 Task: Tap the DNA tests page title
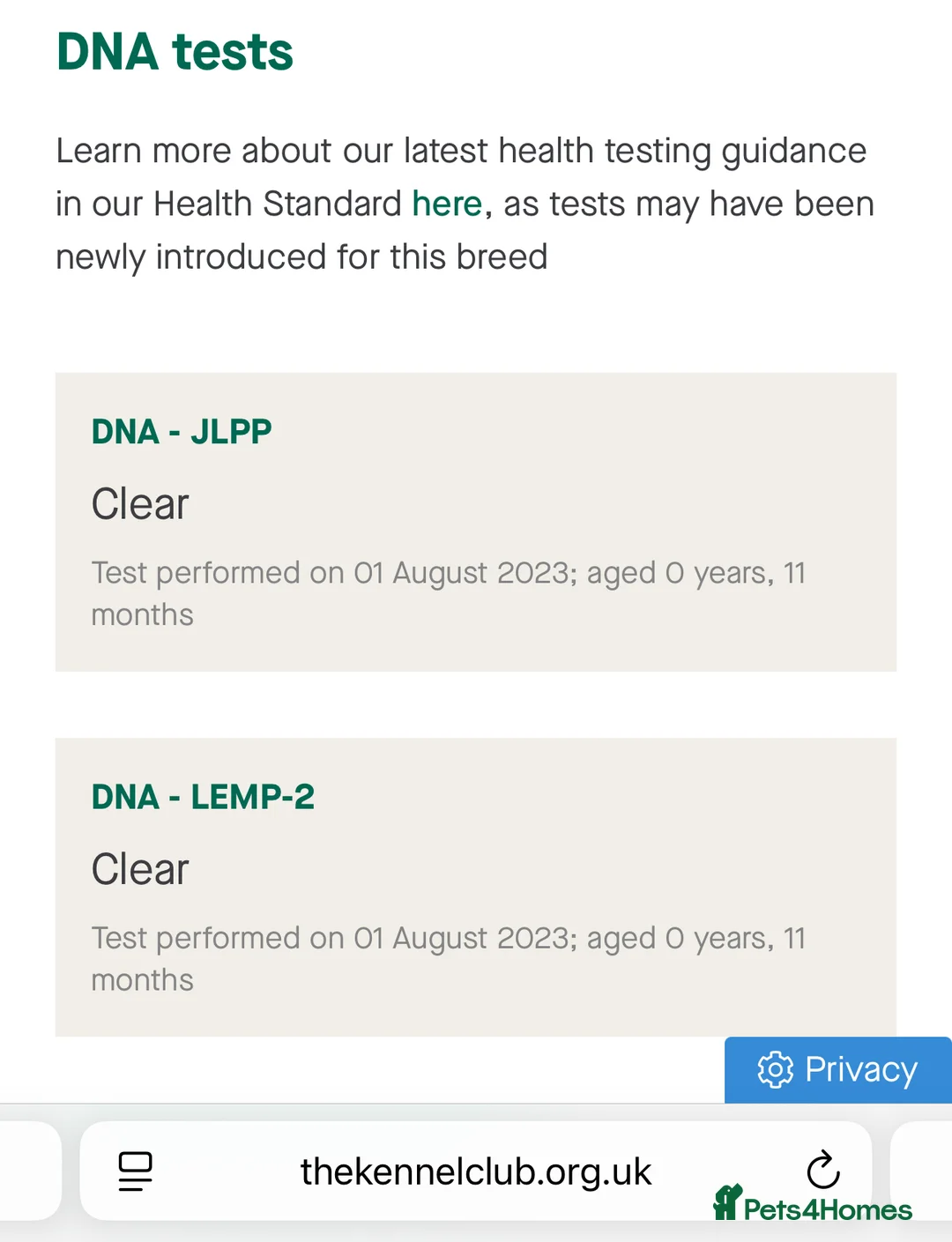click(x=174, y=52)
